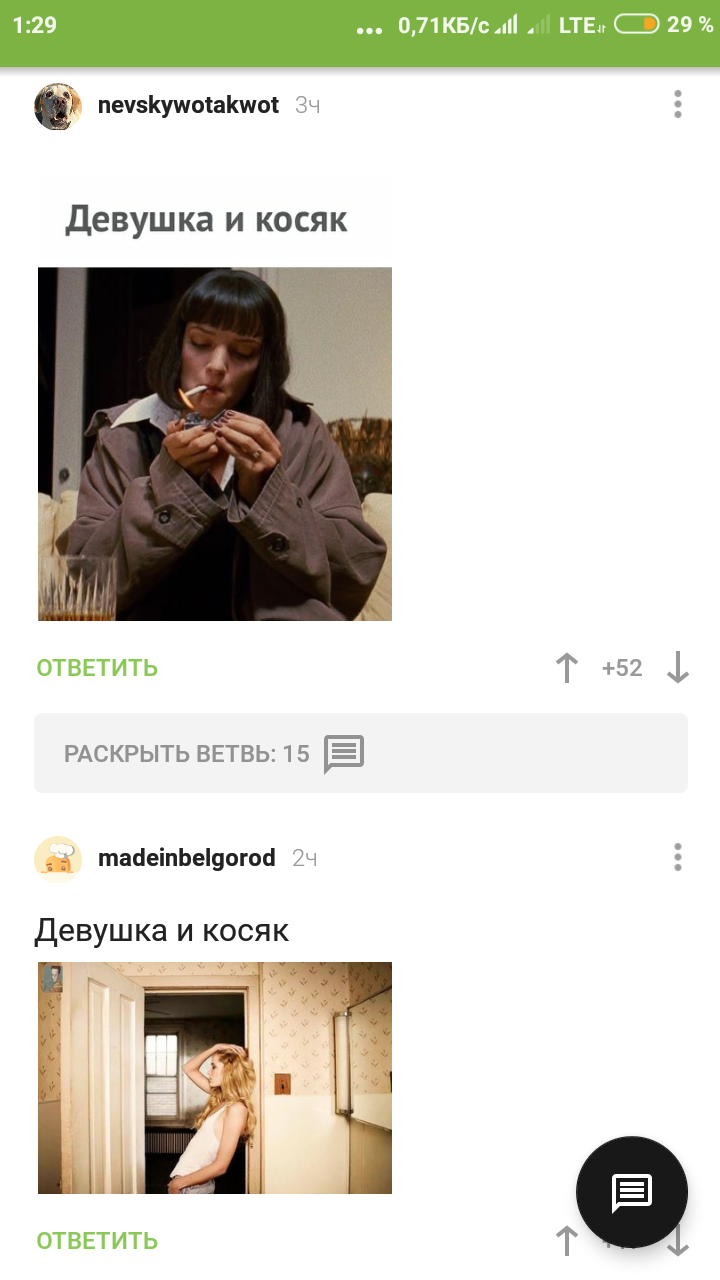Downvote nevskywotakwot's comment
This screenshot has width=720, height=1280.
point(678,668)
